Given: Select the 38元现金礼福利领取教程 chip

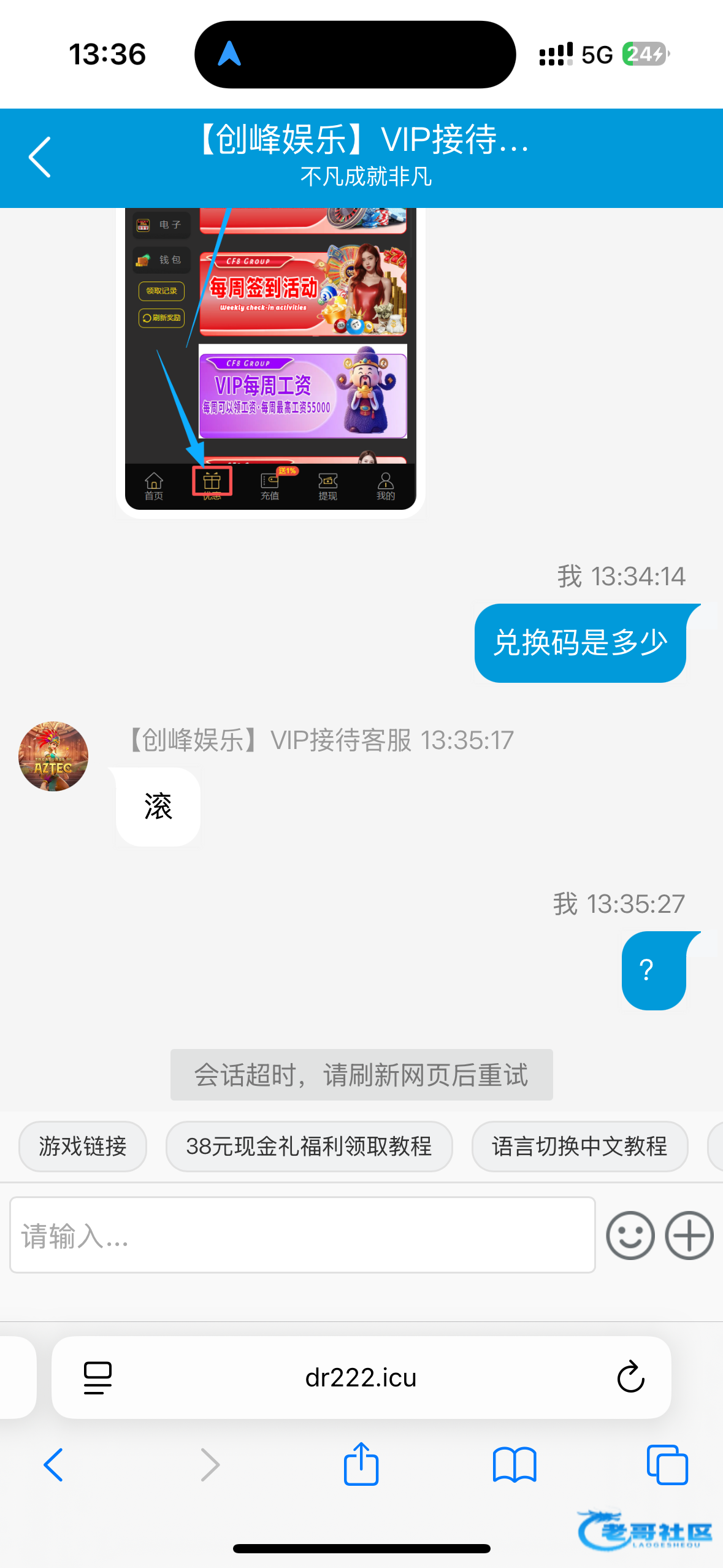Looking at the screenshot, I should point(309,1146).
